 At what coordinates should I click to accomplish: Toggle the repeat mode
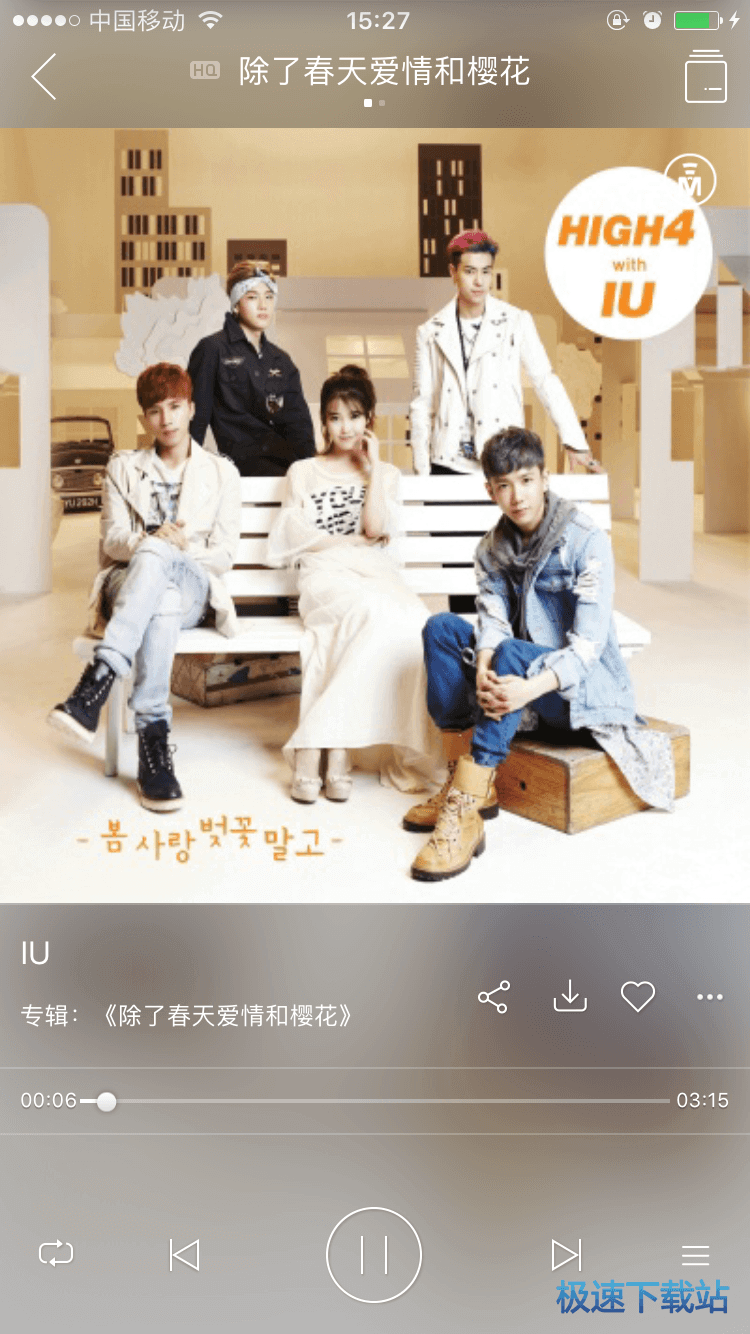pos(56,1254)
